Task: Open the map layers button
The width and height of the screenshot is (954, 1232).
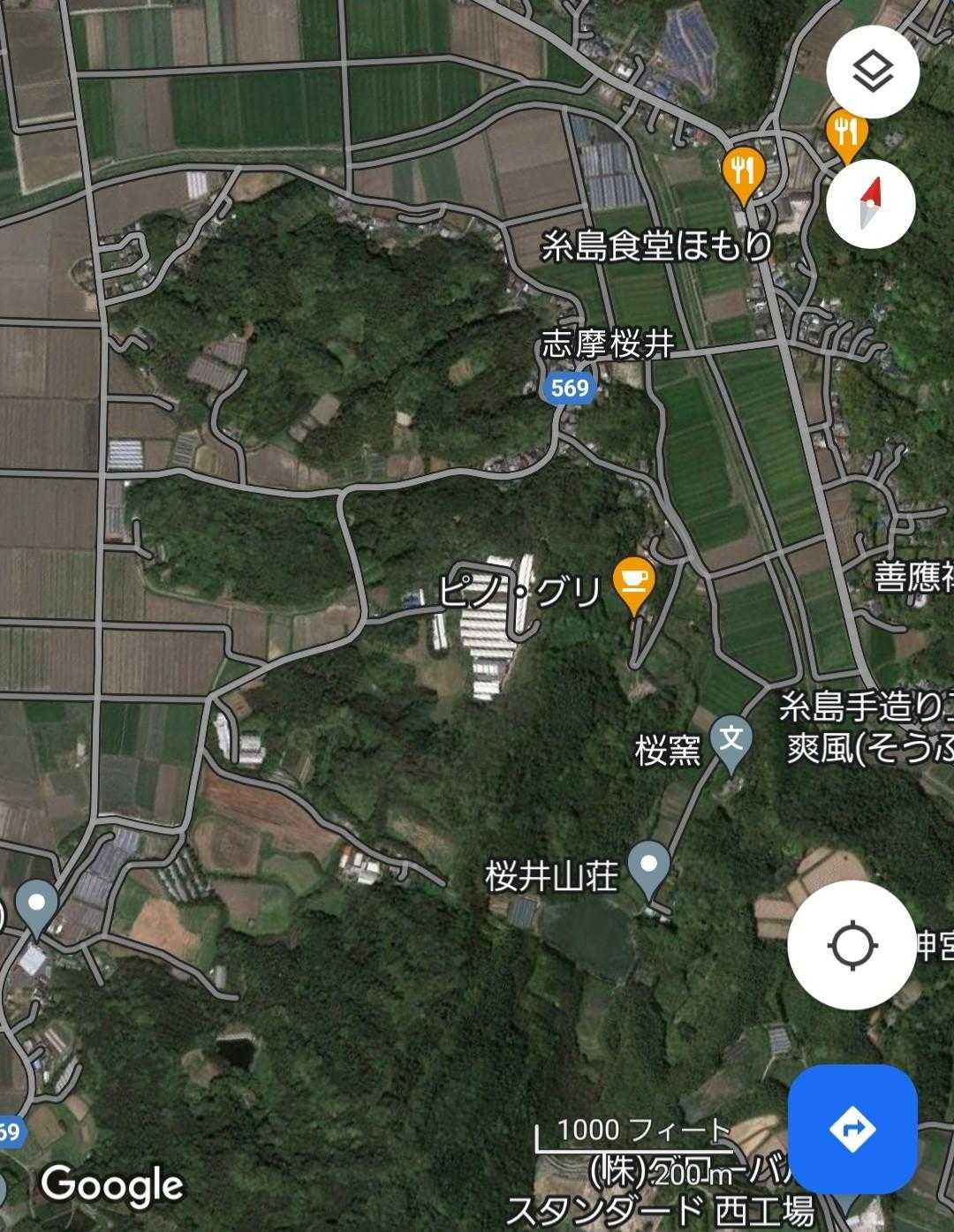Action: 872,72
